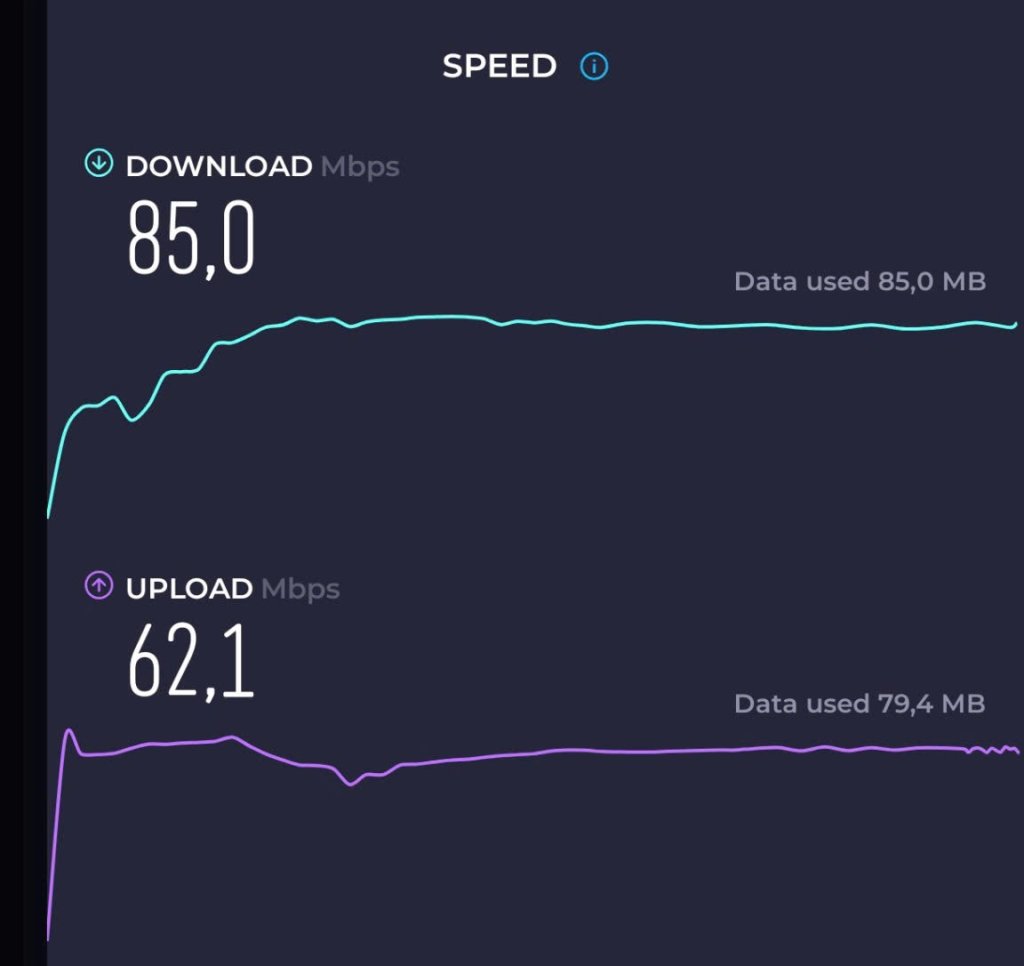This screenshot has width=1024, height=966.
Task: Open the info icon next to SPEED
Action: (594, 67)
